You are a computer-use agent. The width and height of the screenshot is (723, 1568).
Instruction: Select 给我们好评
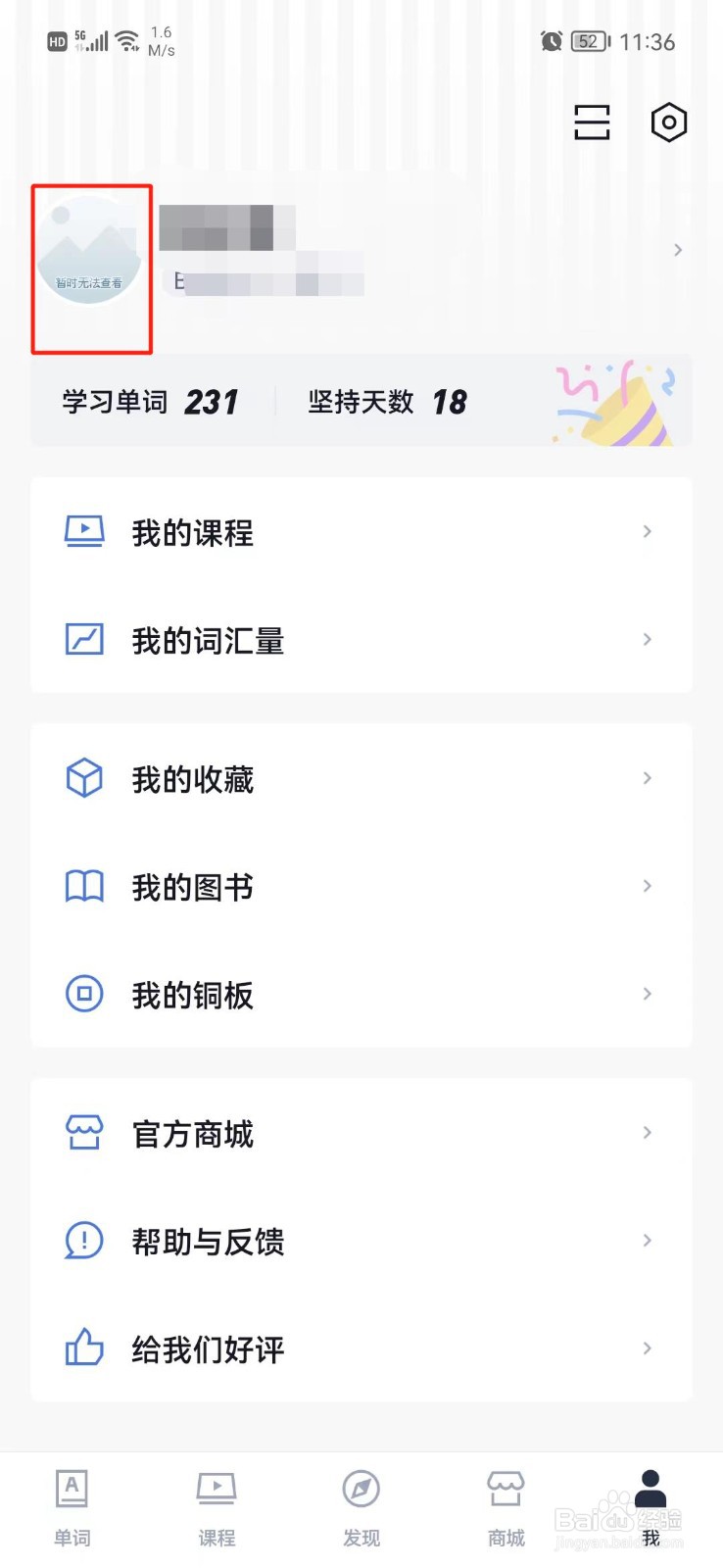(361, 1349)
